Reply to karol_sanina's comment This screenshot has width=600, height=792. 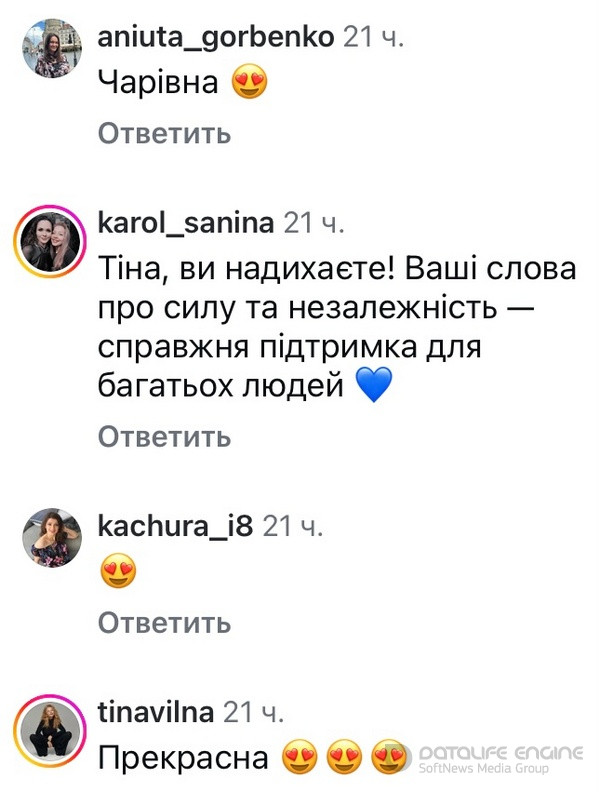[x=164, y=437]
